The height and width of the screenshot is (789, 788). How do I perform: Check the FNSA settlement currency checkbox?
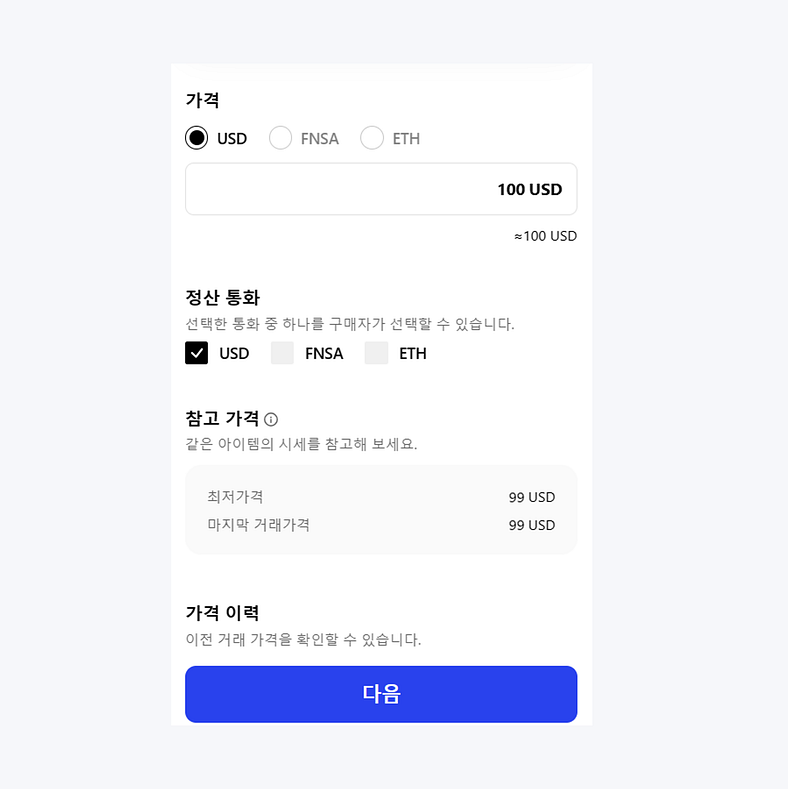pos(282,353)
